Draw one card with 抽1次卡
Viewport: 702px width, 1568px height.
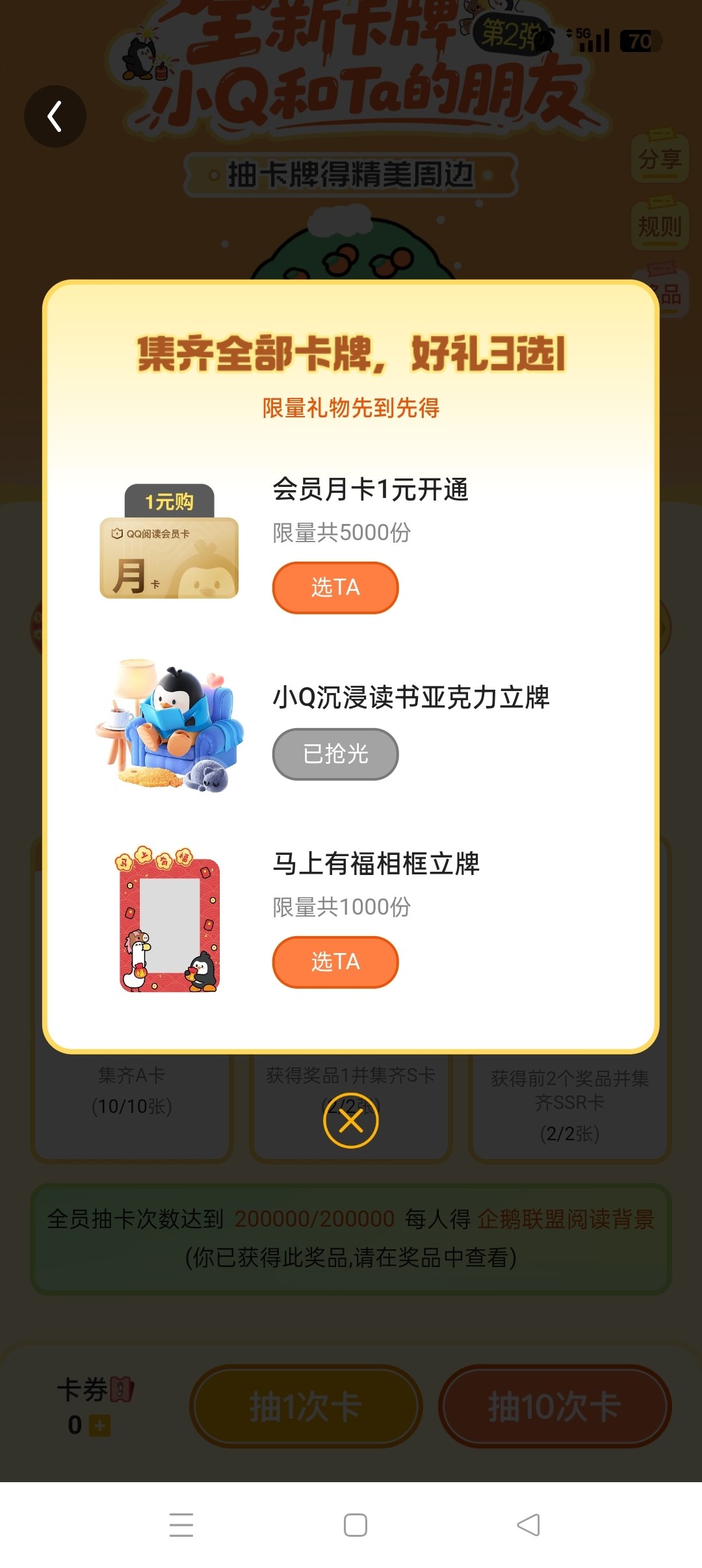pos(305,1406)
